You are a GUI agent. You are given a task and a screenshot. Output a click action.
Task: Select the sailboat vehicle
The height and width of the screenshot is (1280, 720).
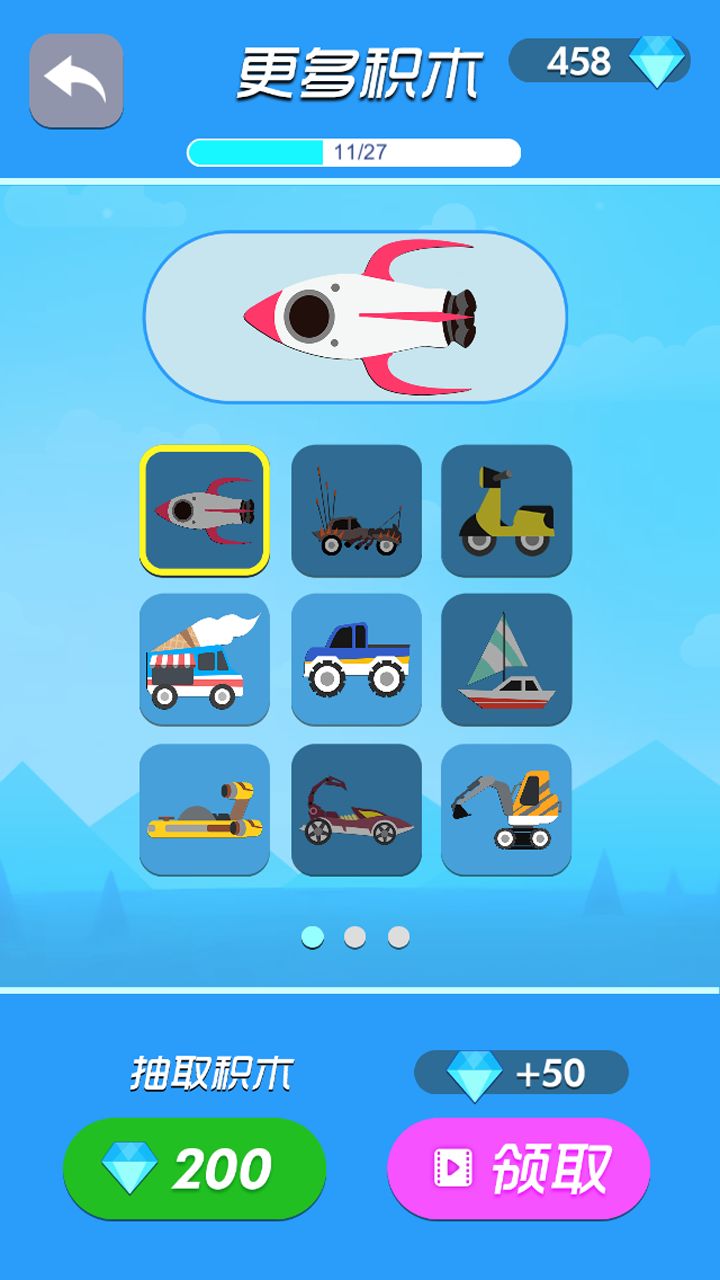point(506,661)
